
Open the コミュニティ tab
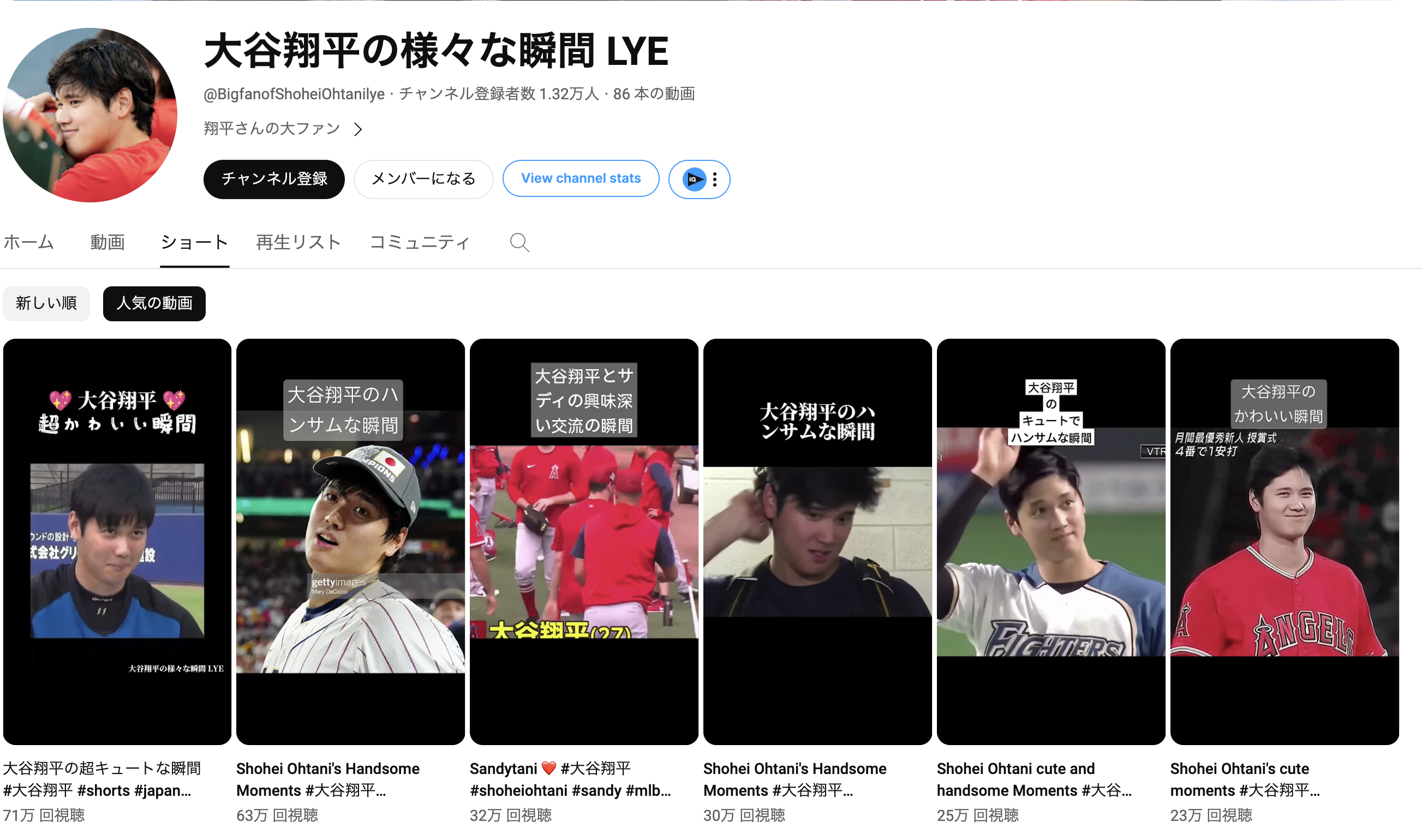(420, 242)
